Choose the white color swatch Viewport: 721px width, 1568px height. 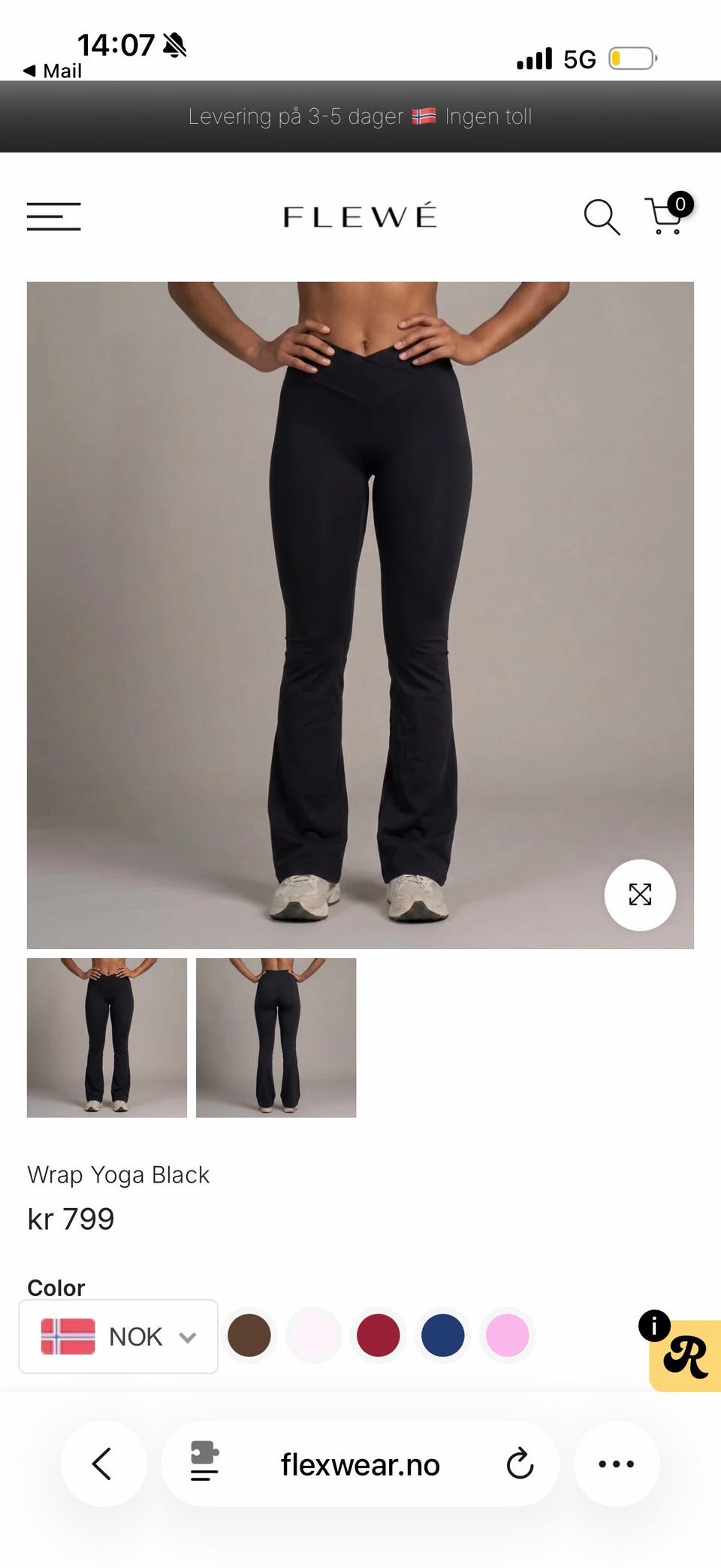pyautogui.click(x=314, y=1335)
